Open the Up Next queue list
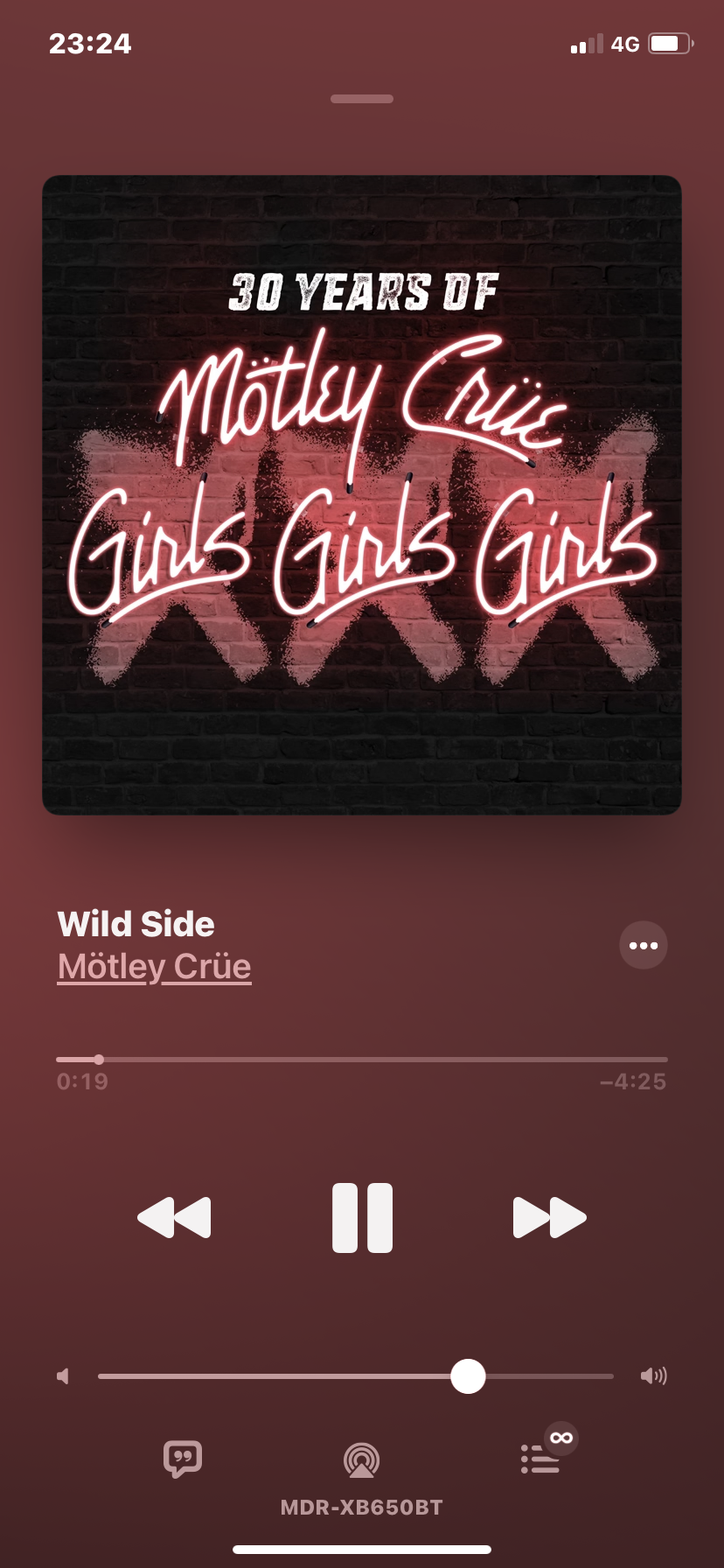Viewport: 724px width, 1568px height. pyautogui.click(x=540, y=1459)
